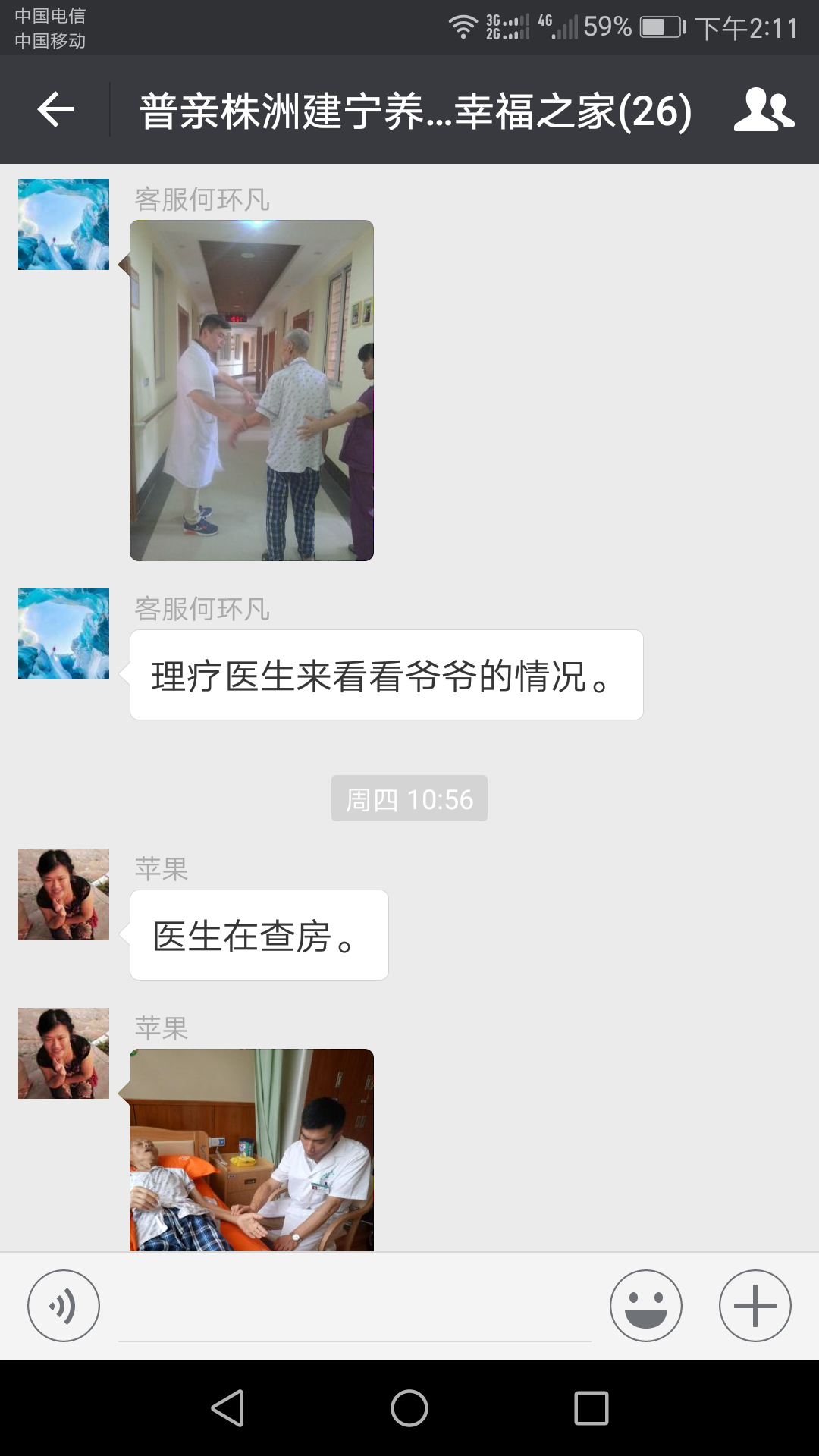View the hallway photo from 客服何环凡

(x=252, y=391)
